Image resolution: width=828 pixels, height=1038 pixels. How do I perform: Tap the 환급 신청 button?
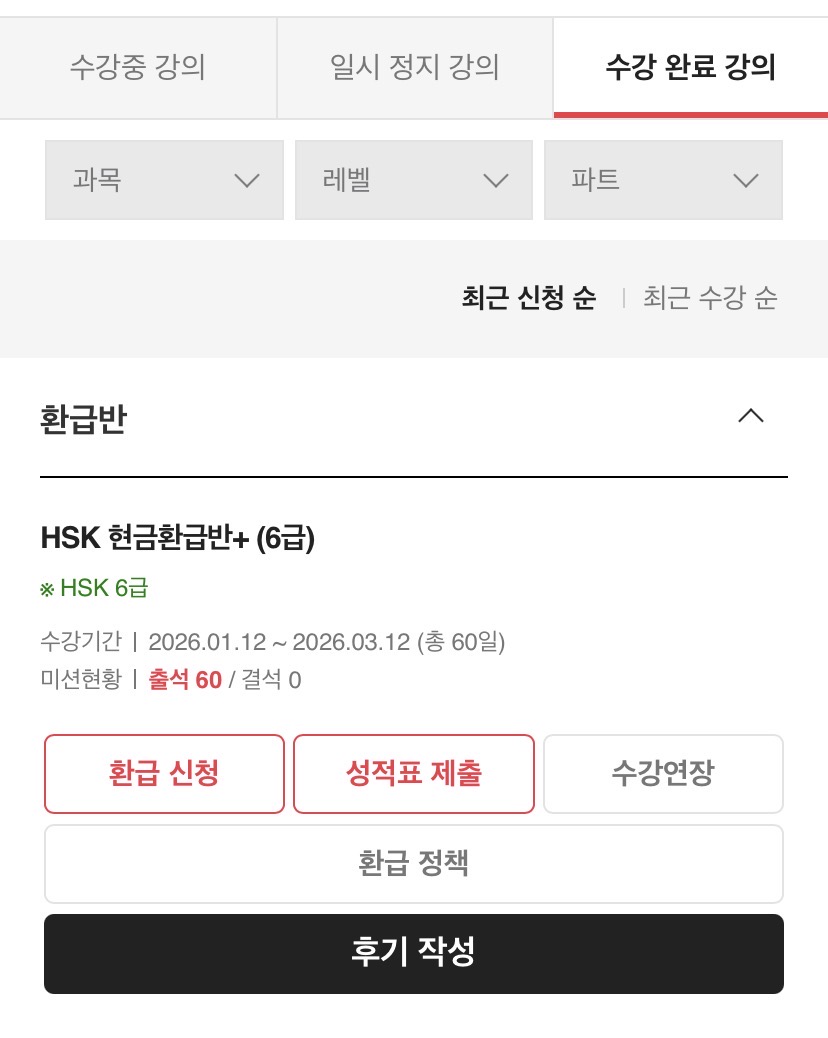coord(165,774)
